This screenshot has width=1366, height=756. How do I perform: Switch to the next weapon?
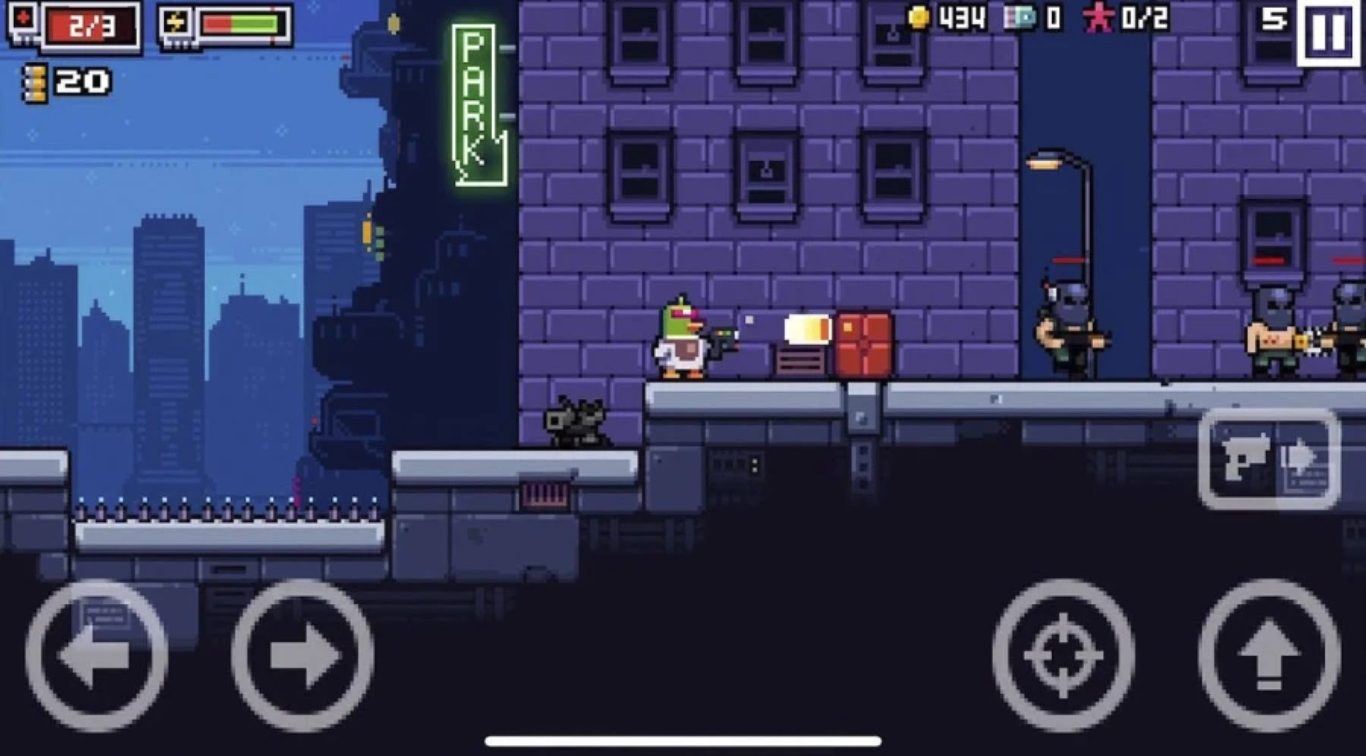pos(1269,459)
